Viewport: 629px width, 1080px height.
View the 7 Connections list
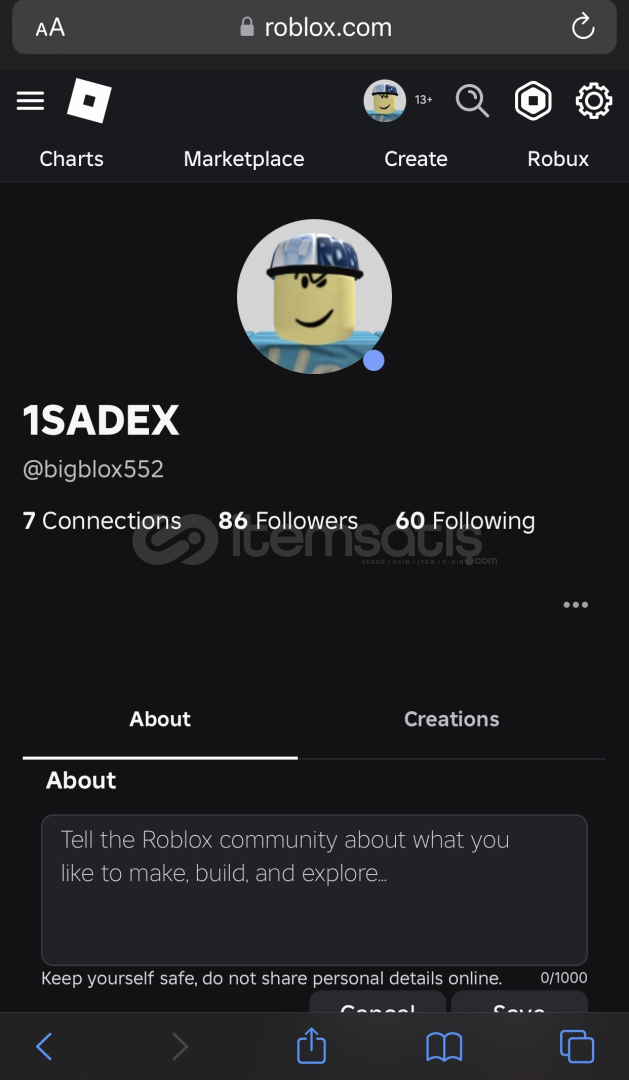click(x=102, y=521)
